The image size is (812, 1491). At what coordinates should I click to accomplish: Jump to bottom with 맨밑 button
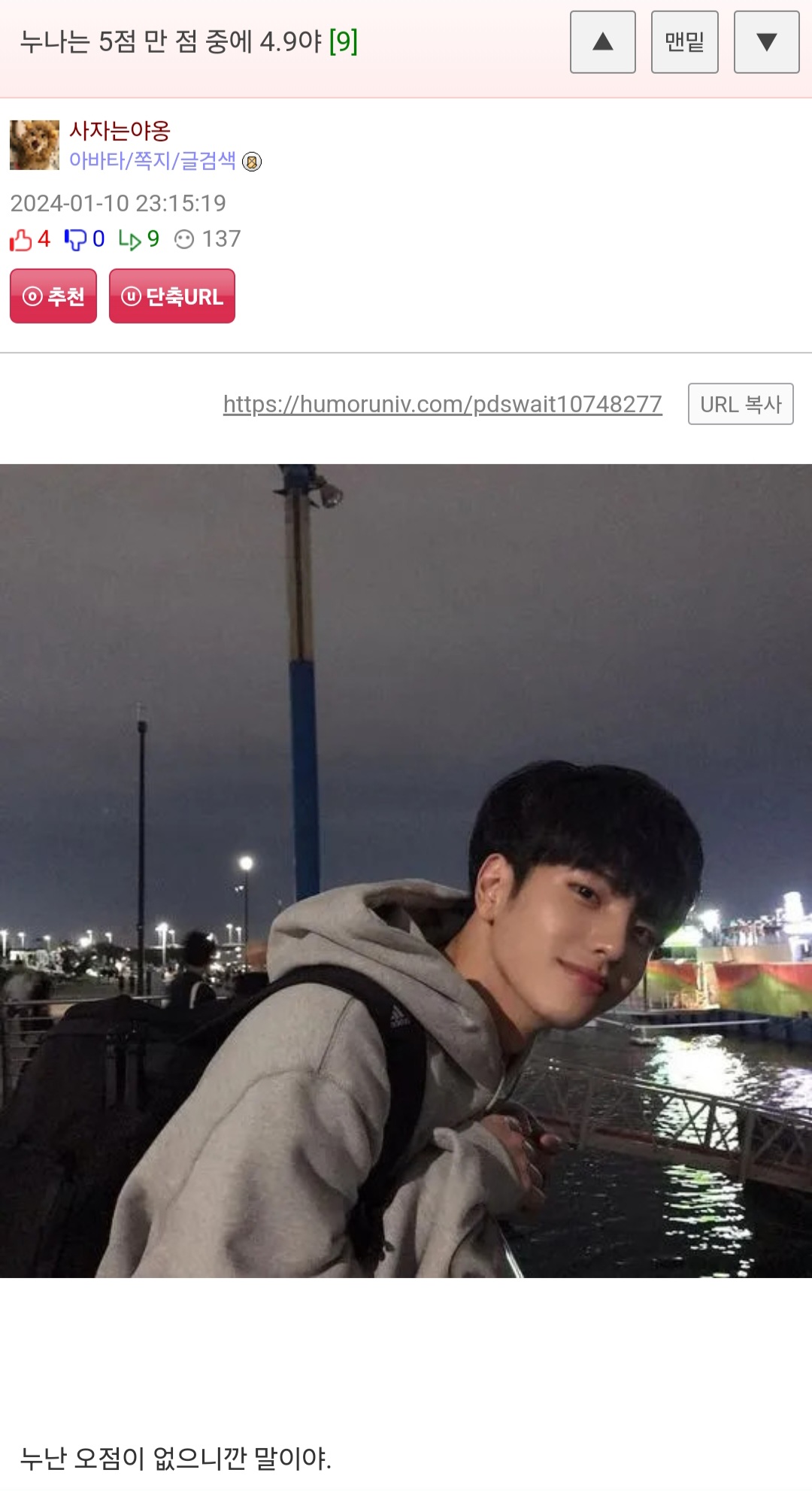(684, 42)
